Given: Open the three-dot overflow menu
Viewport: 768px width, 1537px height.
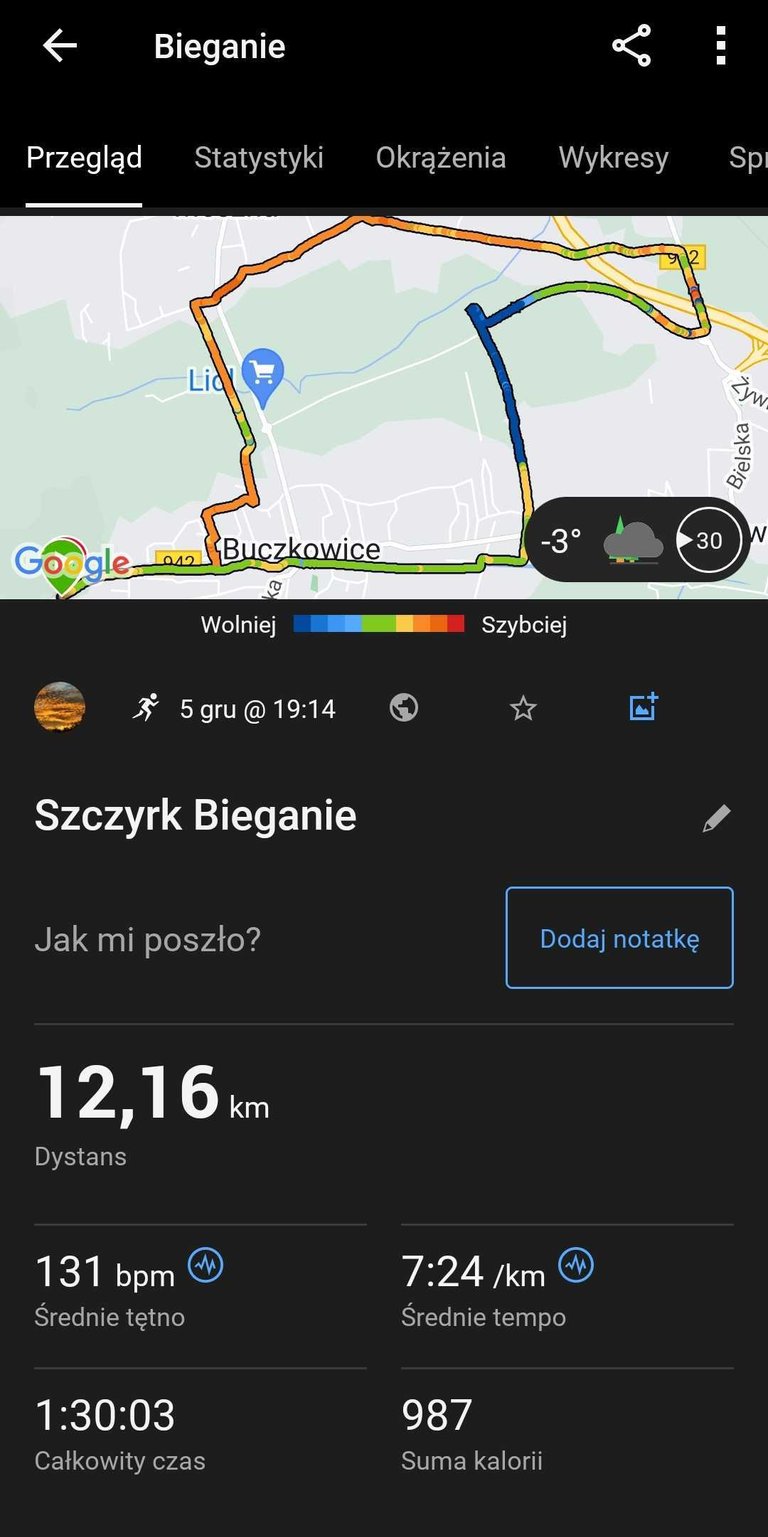Looking at the screenshot, I should click(x=721, y=46).
